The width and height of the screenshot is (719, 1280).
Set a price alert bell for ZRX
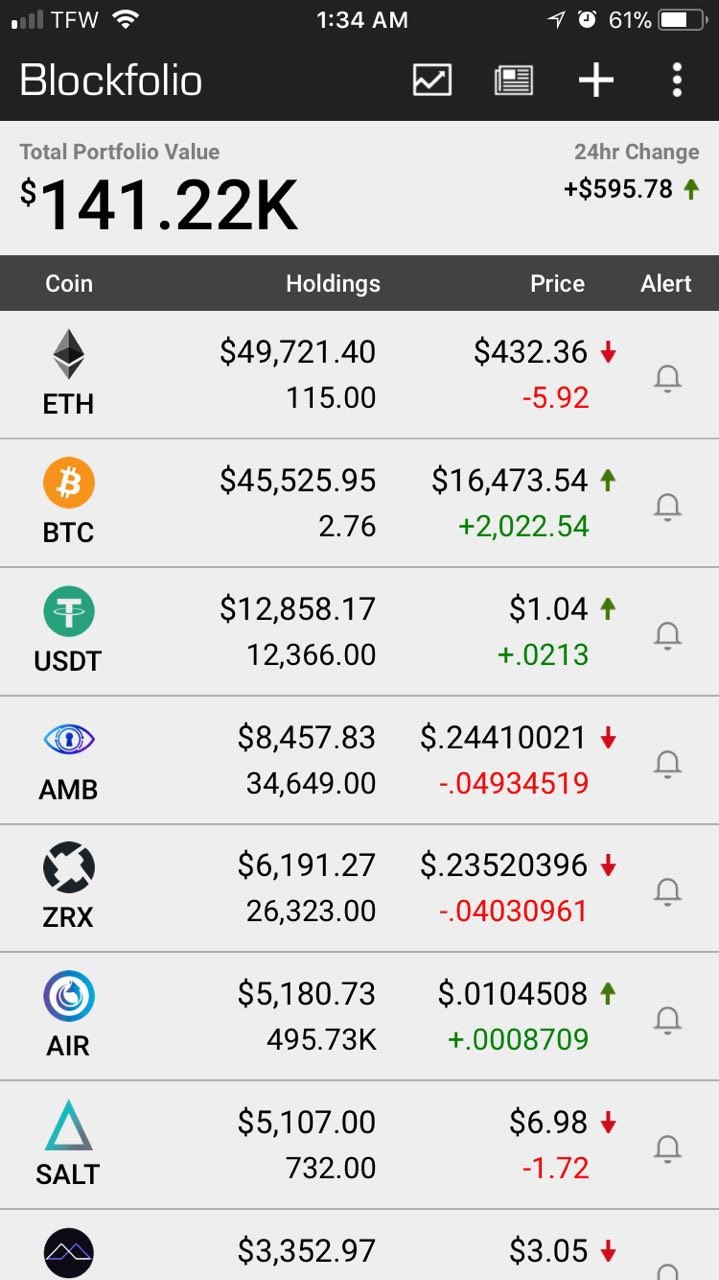coord(667,892)
